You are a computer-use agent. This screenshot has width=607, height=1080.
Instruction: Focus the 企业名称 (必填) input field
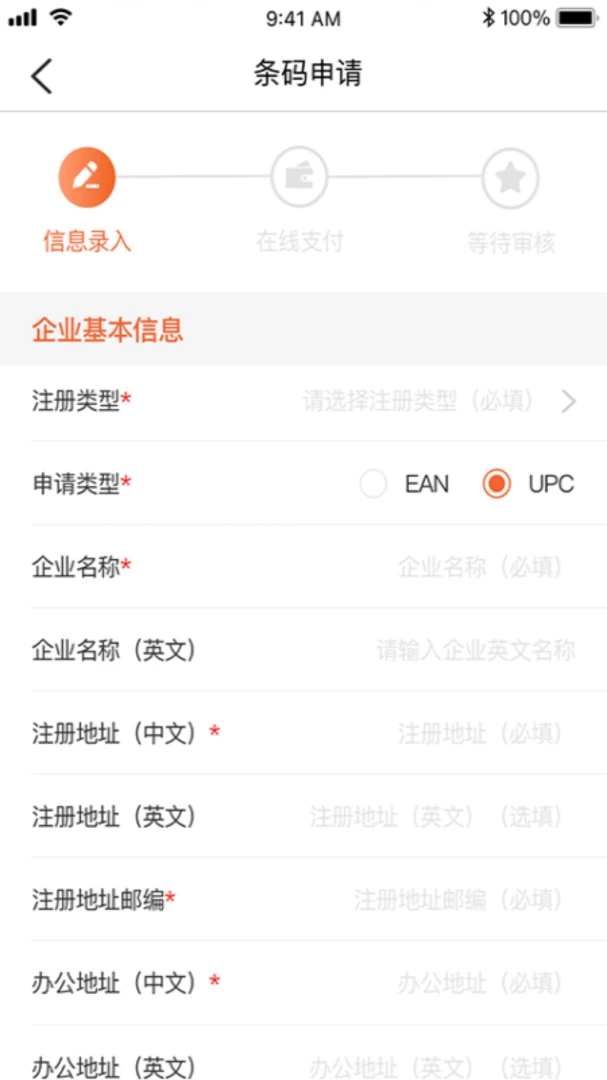tap(480, 568)
